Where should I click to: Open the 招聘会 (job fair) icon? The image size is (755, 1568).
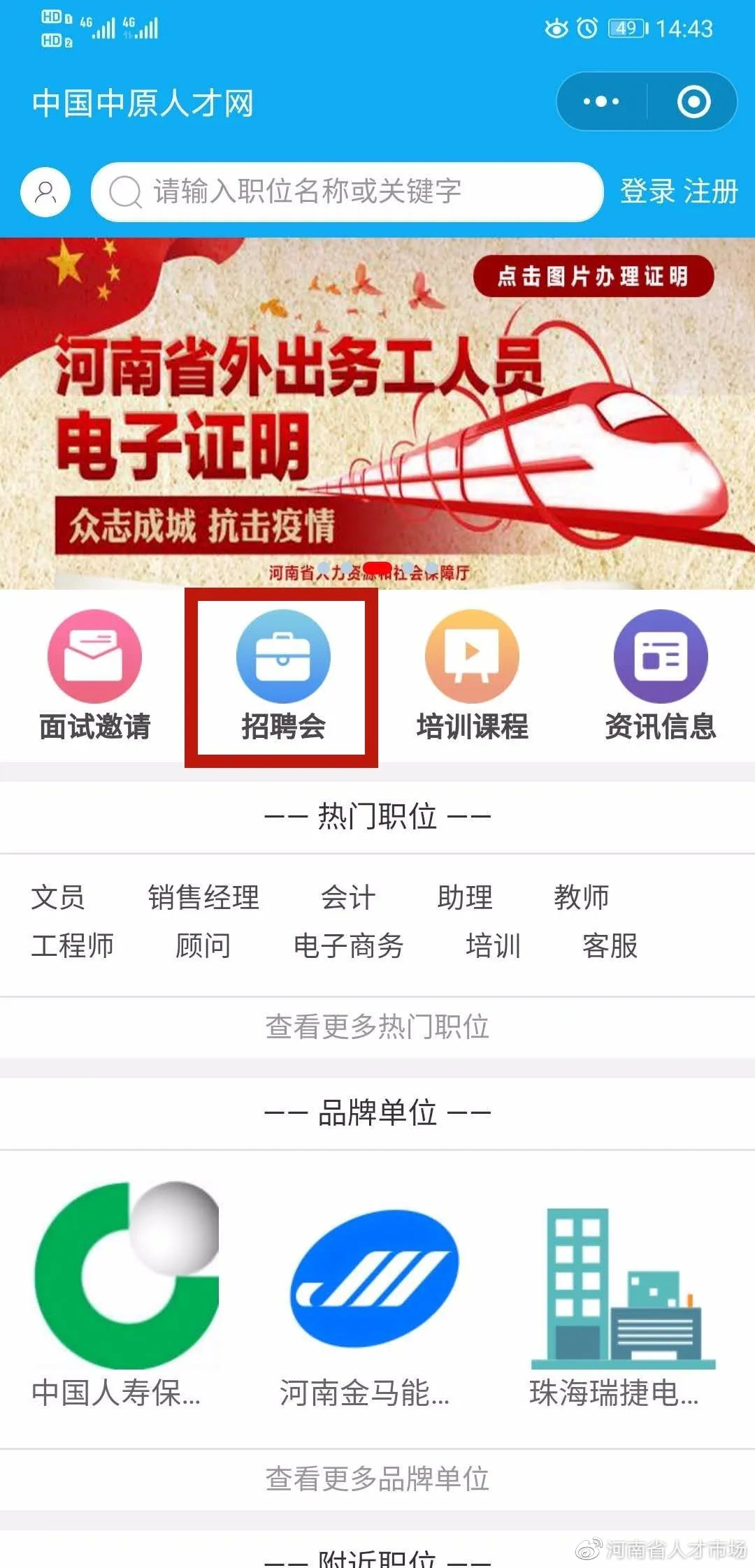pos(282,655)
